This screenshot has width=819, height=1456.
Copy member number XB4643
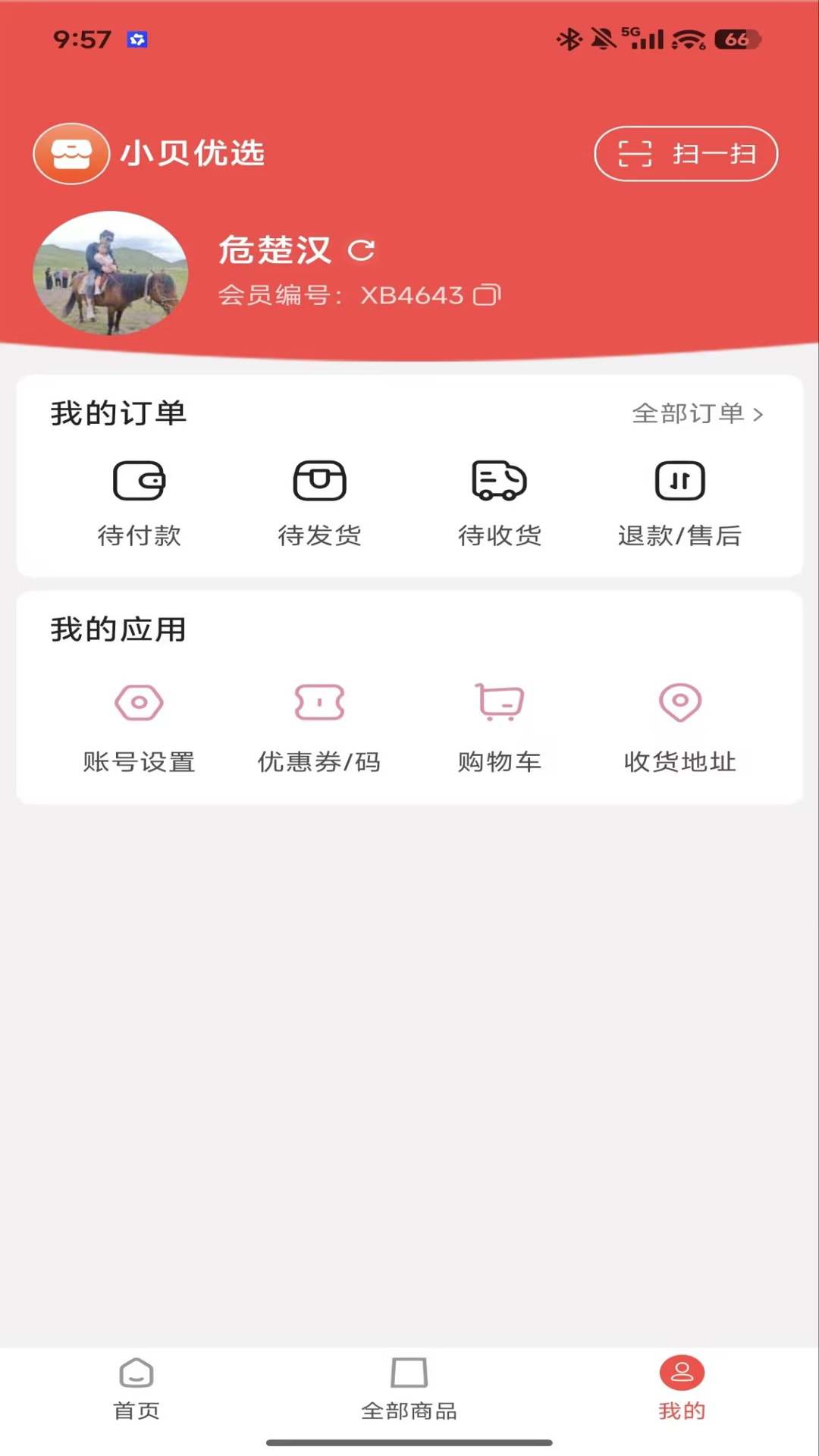[x=487, y=294]
